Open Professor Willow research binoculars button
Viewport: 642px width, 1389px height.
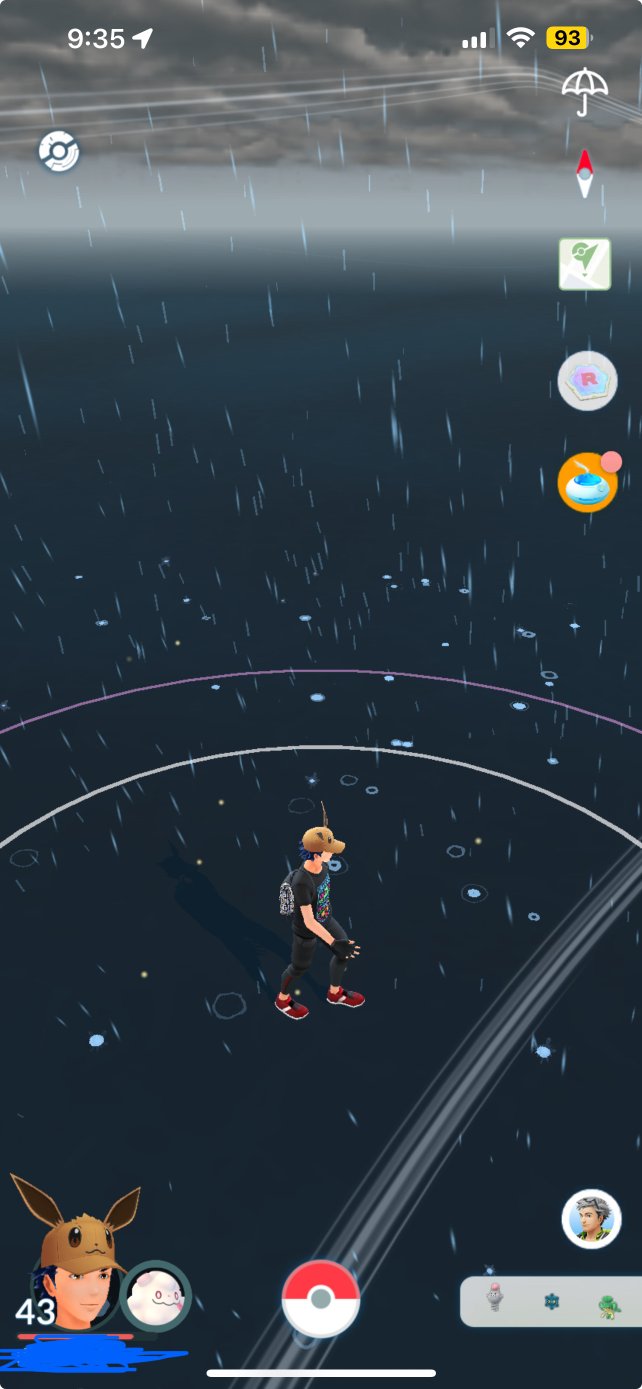pyautogui.click(x=591, y=1218)
